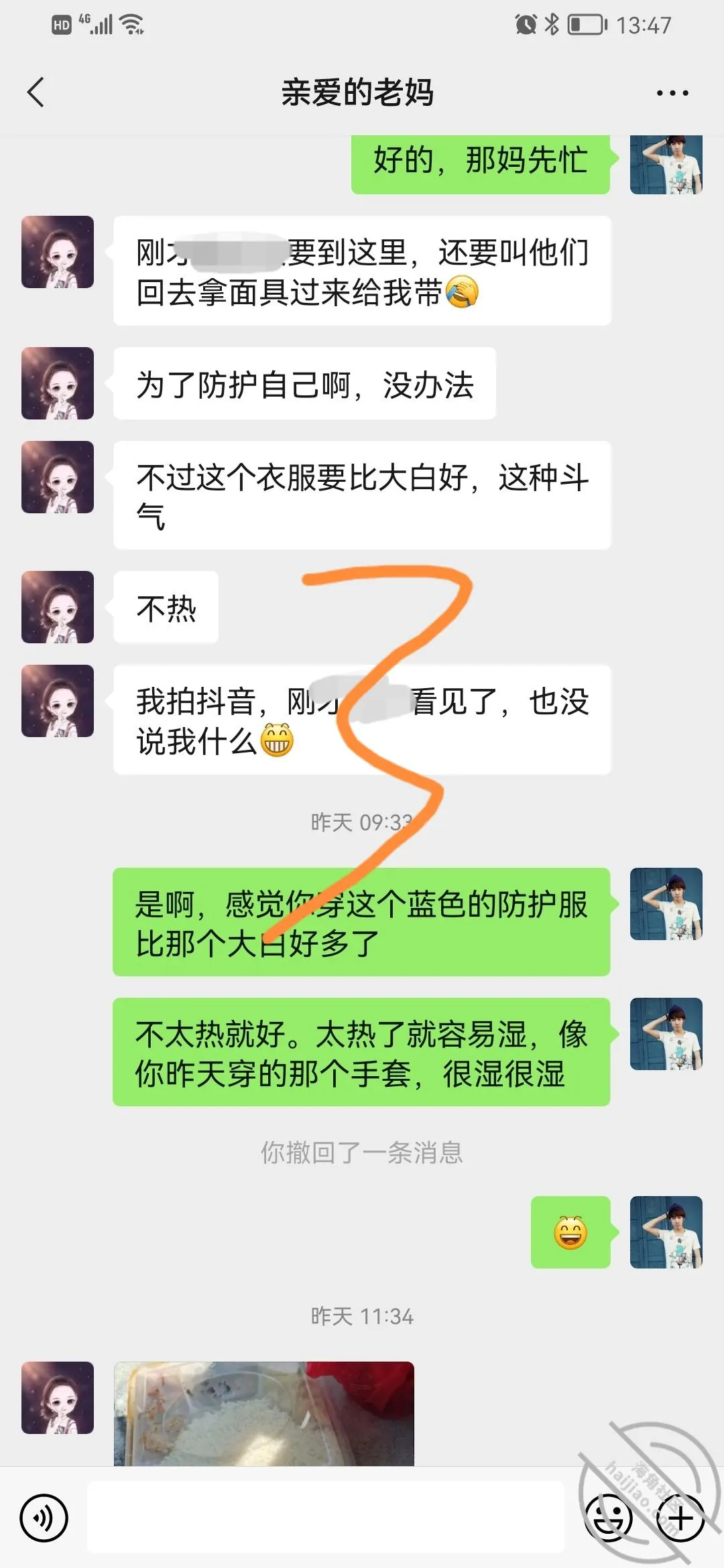
Task: Tap the message text input box
Action: pos(326,1518)
